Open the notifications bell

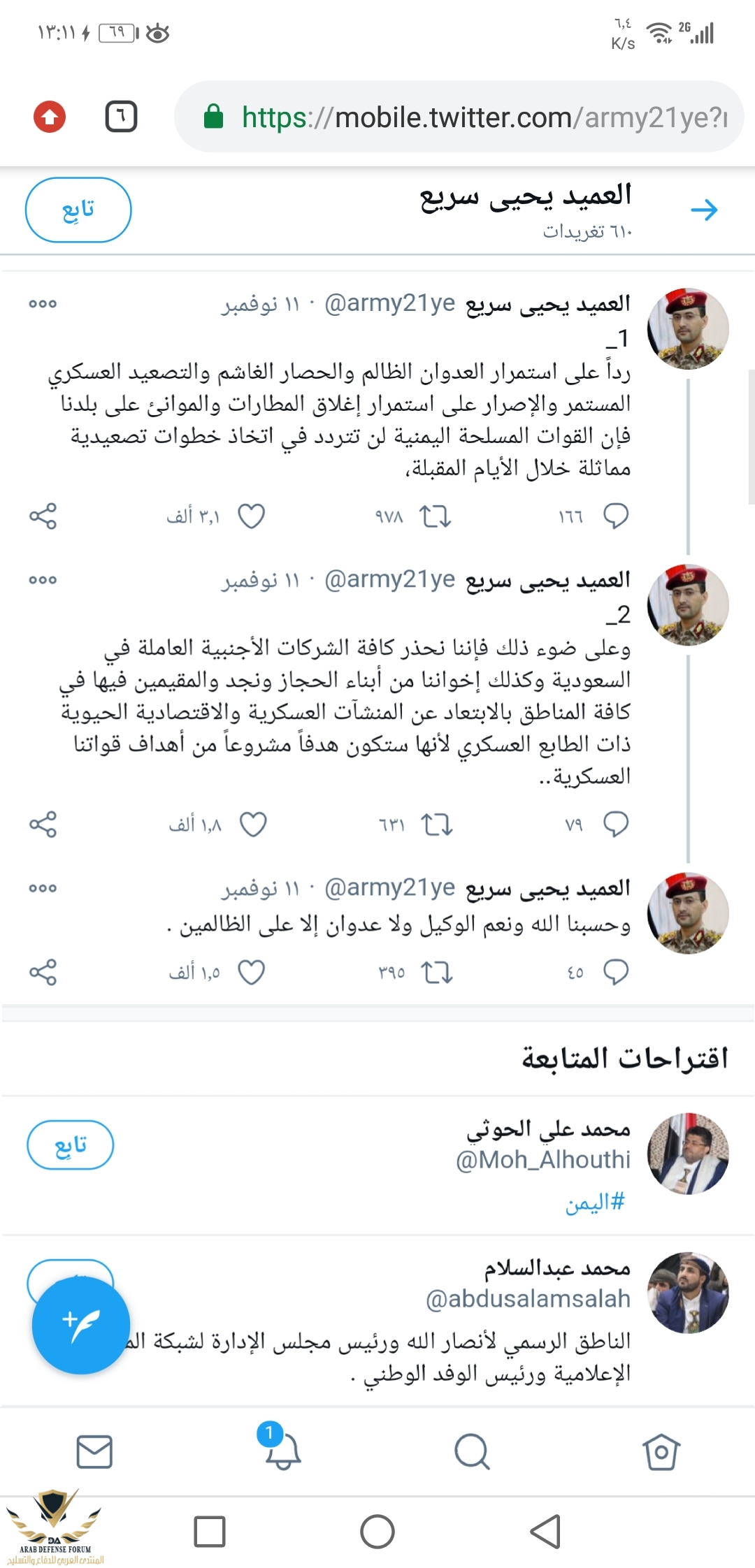(282, 1451)
